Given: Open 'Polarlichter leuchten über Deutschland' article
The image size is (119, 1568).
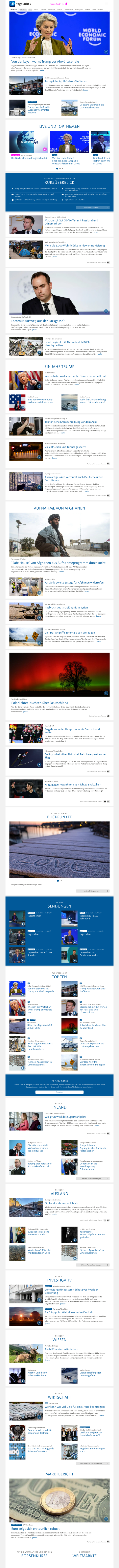Looking at the screenshot, I should click(x=39, y=702).
